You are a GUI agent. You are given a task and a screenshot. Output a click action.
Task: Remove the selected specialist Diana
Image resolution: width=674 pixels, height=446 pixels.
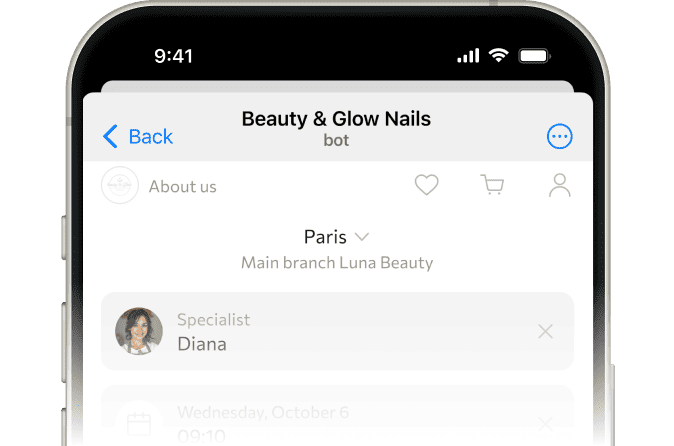(x=545, y=331)
